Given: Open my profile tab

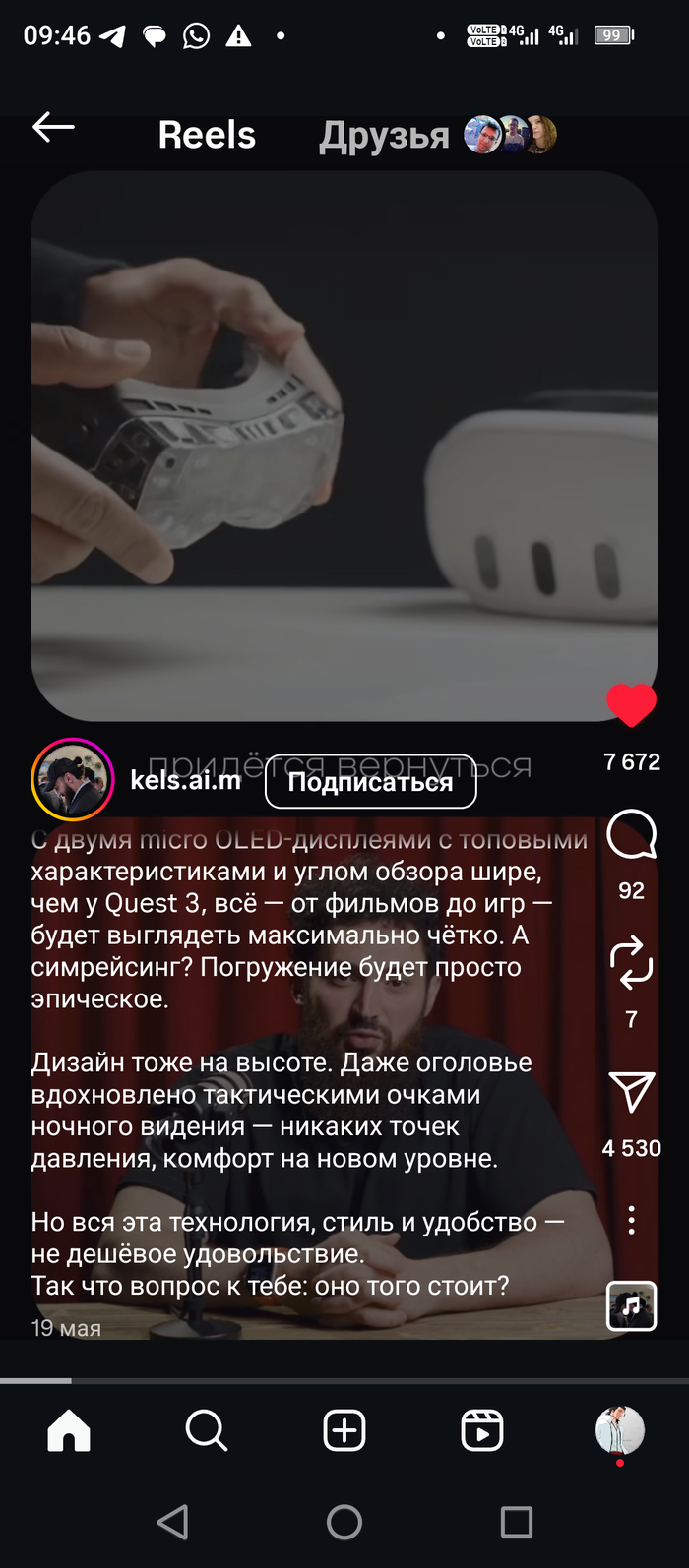Looking at the screenshot, I should pyautogui.click(x=620, y=1430).
